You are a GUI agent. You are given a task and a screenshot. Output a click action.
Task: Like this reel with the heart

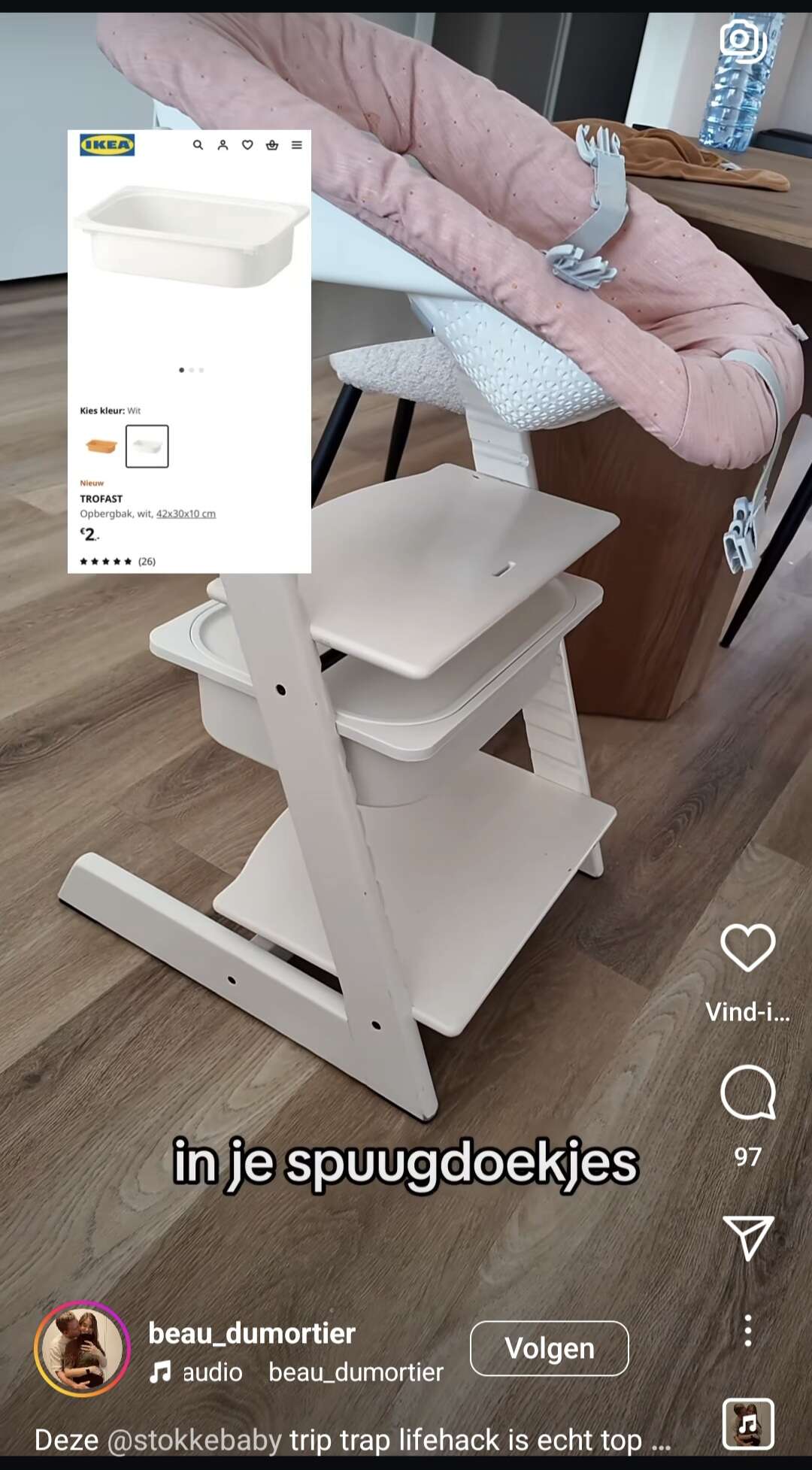[x=747, y=947]
